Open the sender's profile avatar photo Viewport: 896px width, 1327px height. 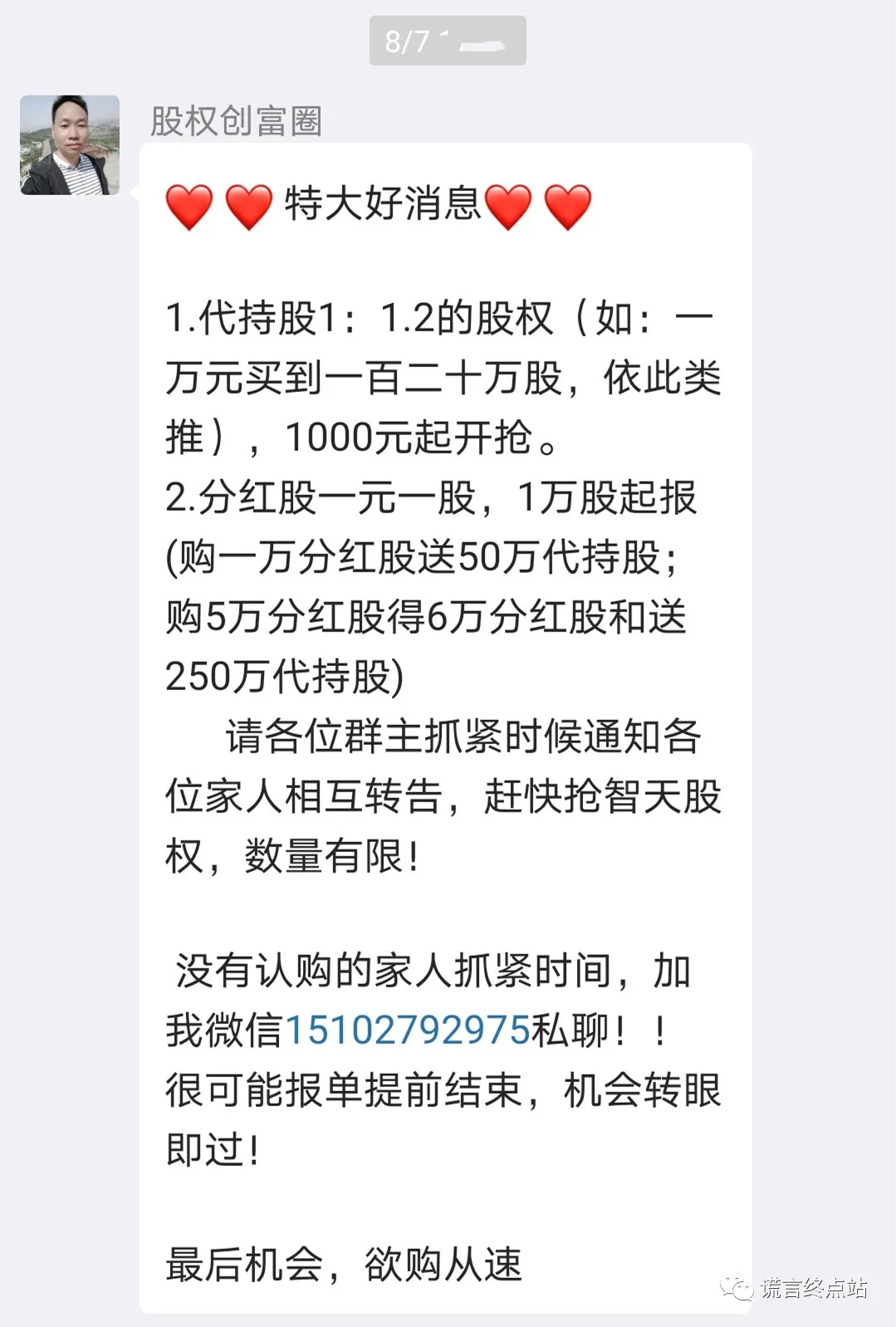click(71, 146)
